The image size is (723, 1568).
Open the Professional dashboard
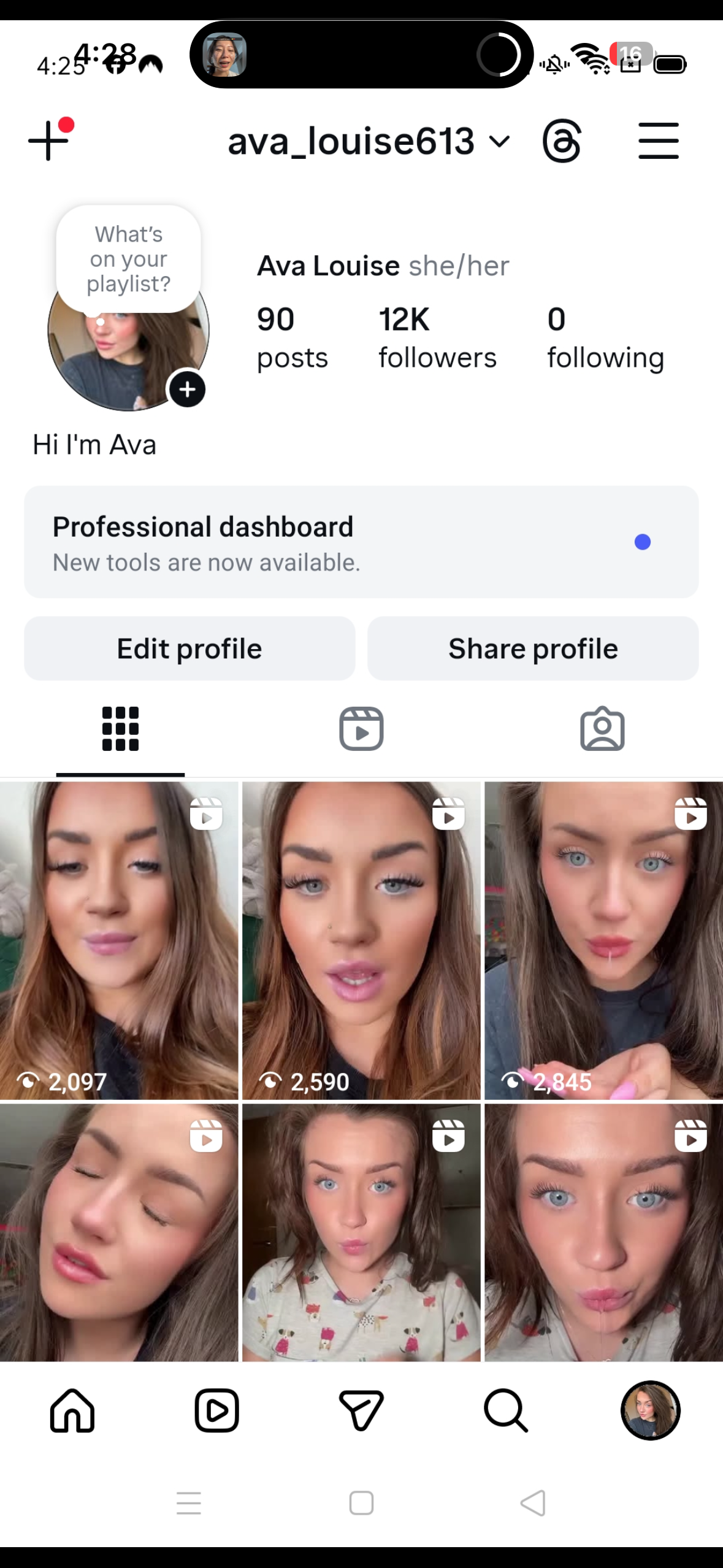click(x=361, y=542)
